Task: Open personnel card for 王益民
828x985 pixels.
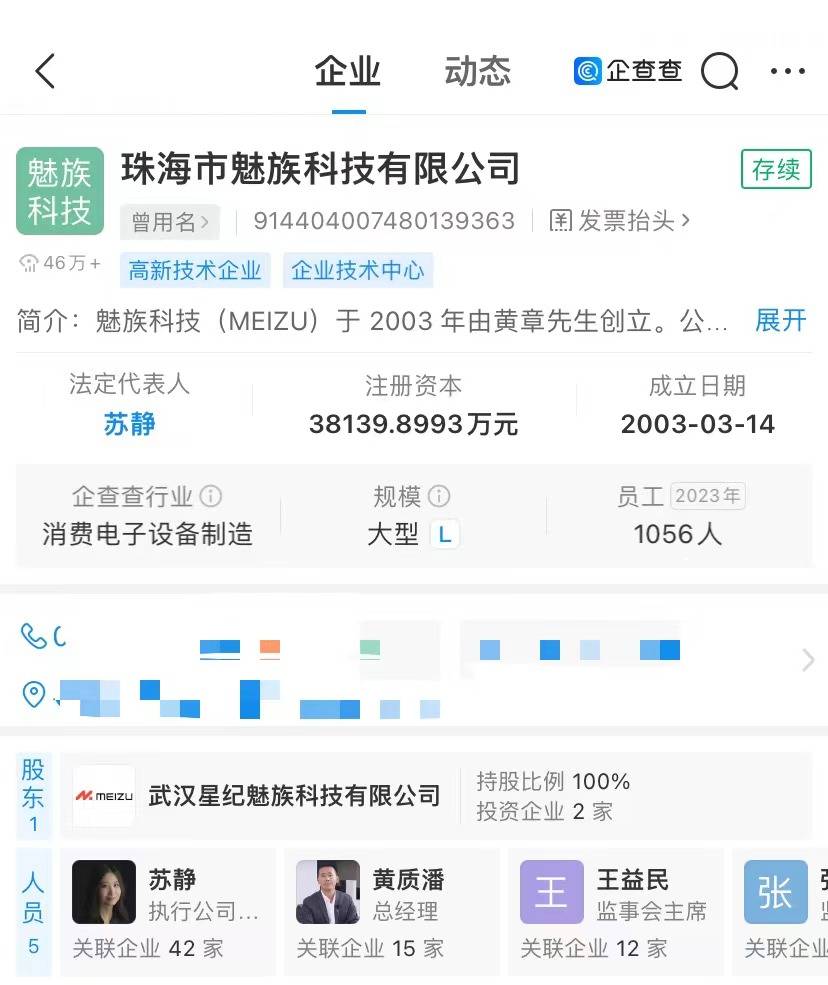Action: tap(615, 911)
